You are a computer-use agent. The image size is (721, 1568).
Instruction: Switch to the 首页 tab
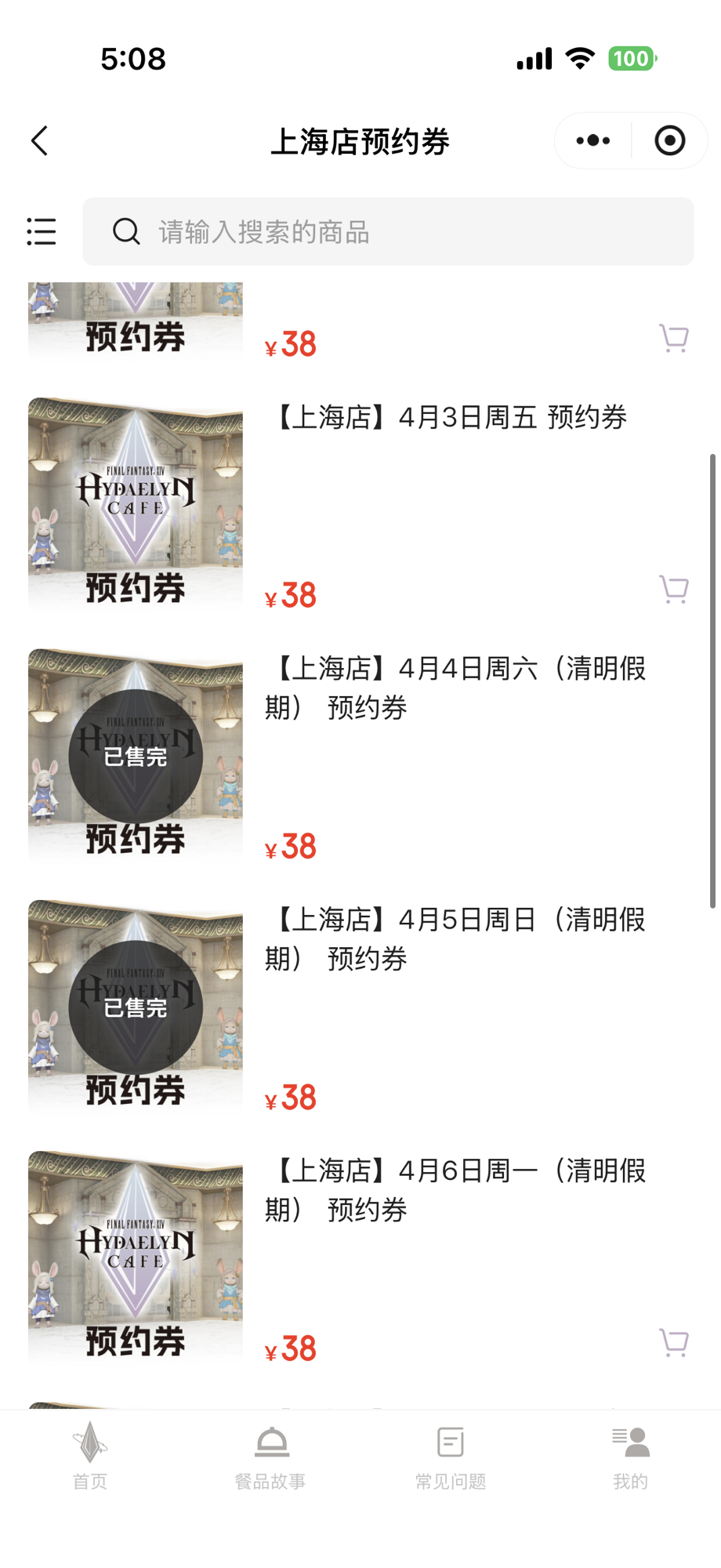pos(90,1456)
